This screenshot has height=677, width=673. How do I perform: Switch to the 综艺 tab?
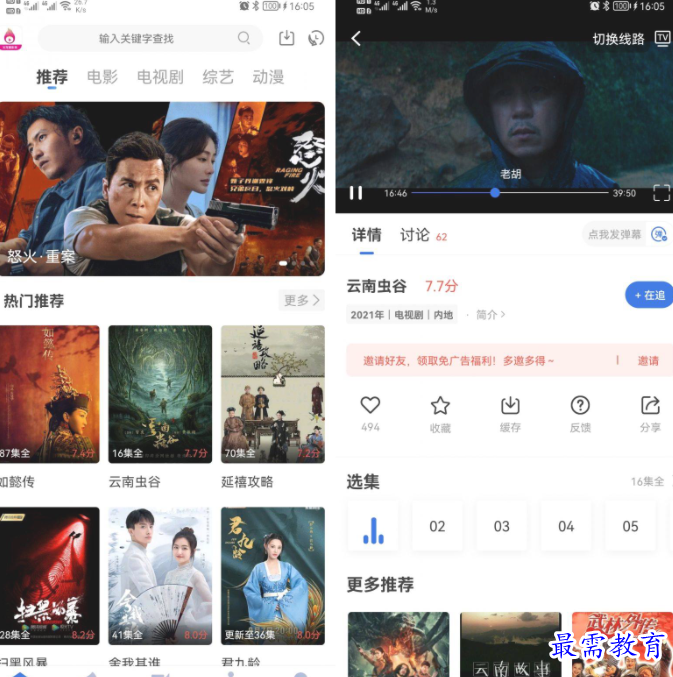(x=218, y=77)
